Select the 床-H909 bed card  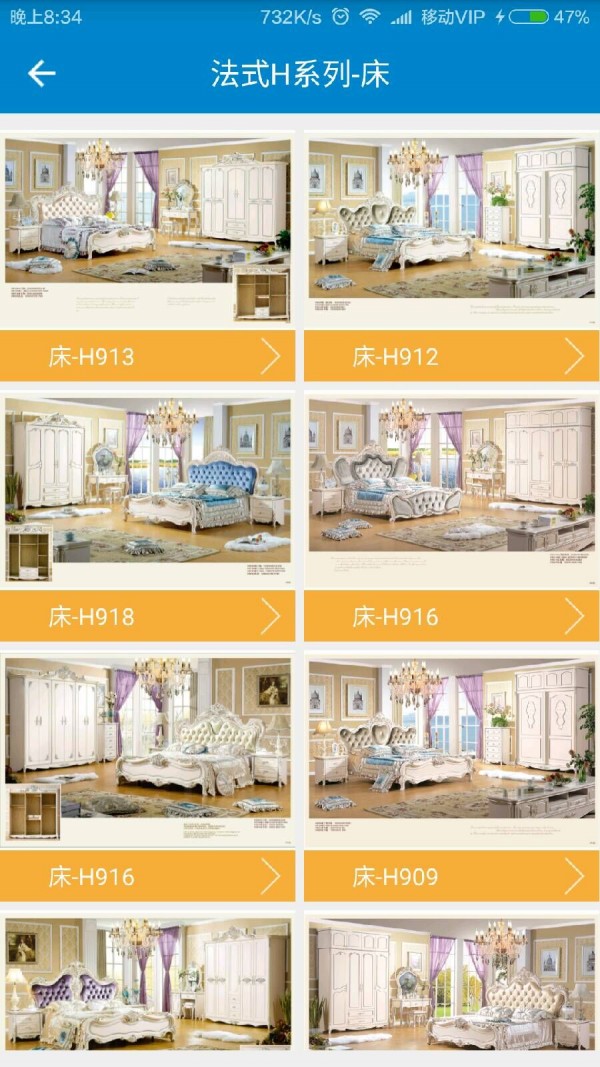click(451, 875)
